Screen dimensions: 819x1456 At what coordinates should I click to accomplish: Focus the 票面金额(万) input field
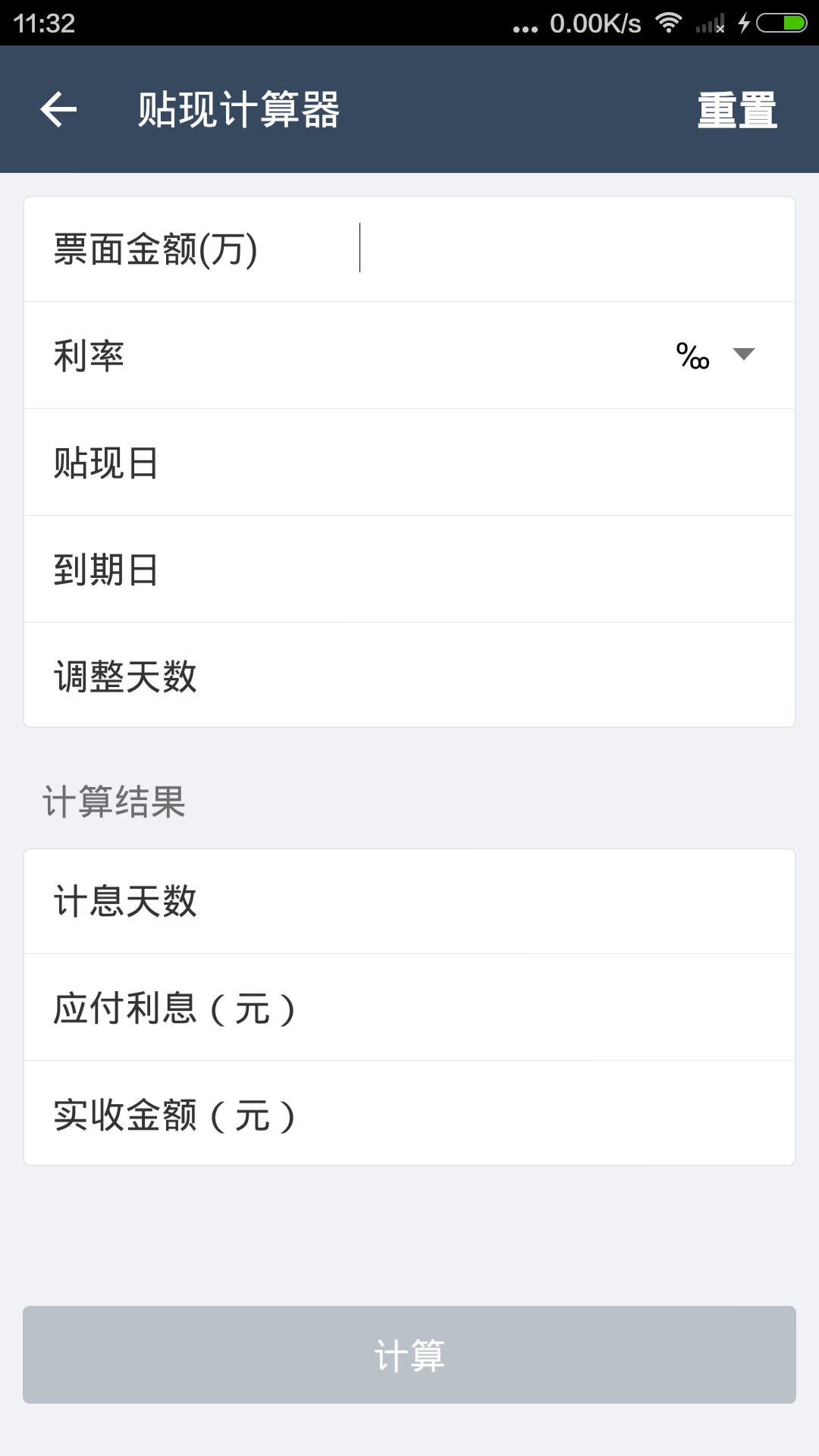pyautogui.click(x=561, y=249)
